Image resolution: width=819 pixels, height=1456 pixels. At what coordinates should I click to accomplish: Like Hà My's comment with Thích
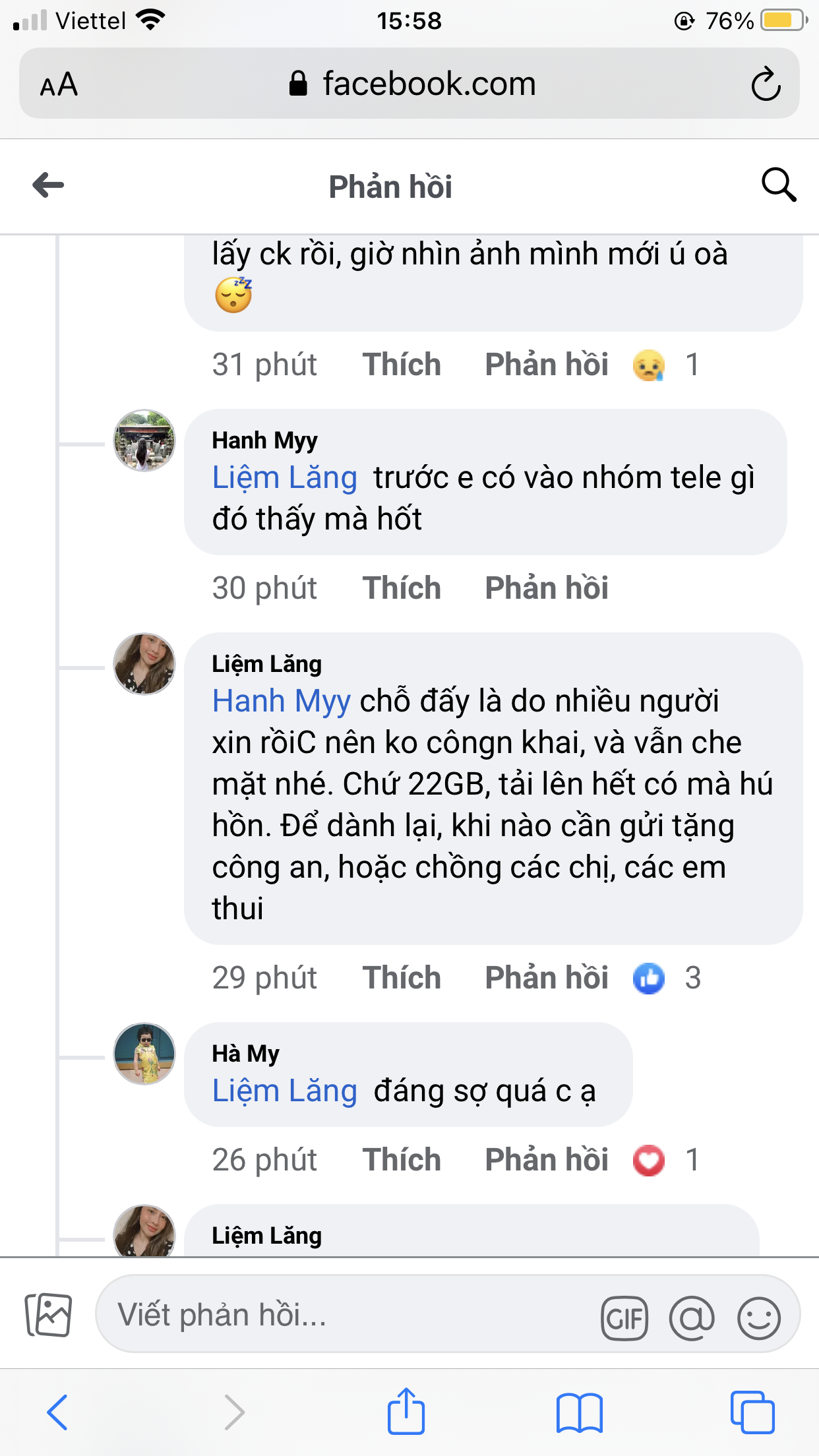(401, 1159)
